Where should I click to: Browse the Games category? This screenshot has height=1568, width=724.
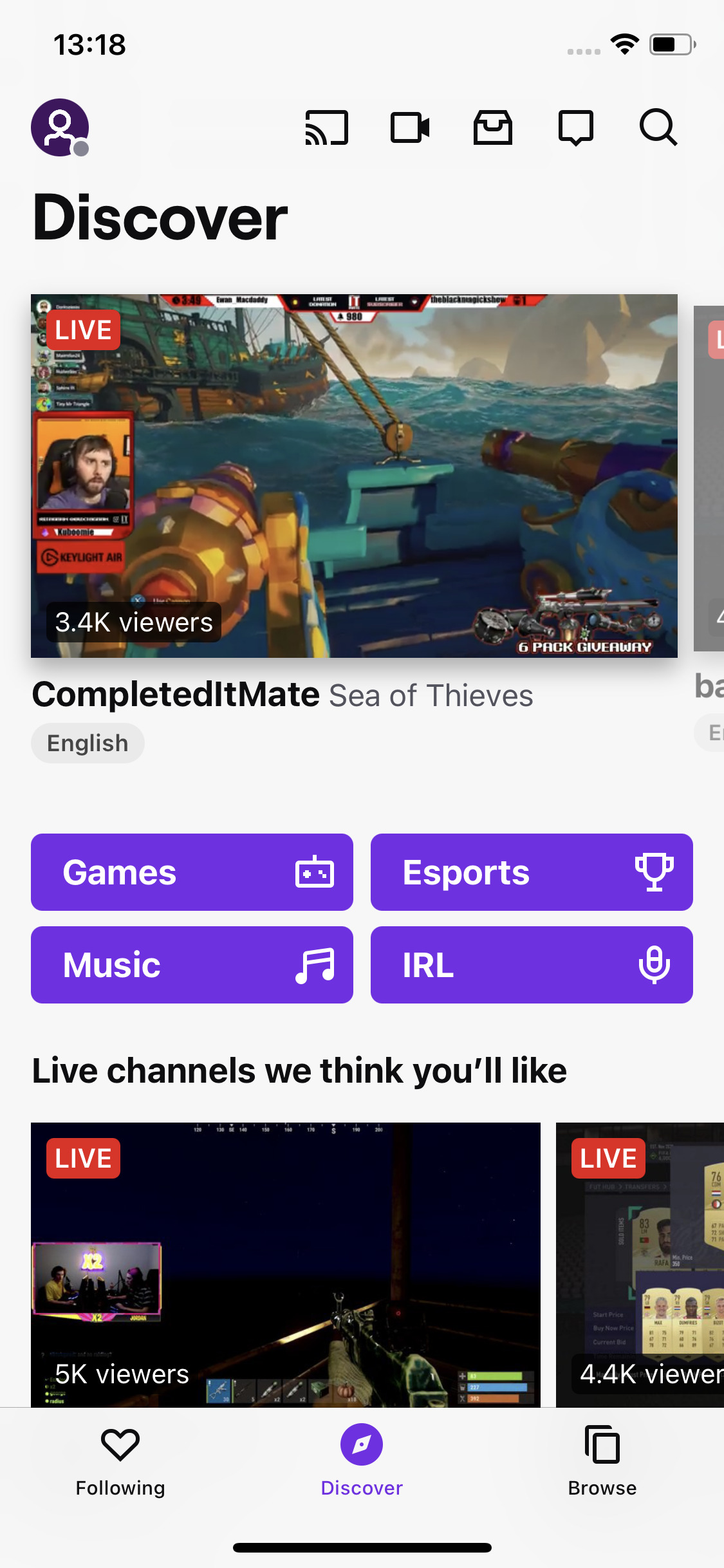192,872
